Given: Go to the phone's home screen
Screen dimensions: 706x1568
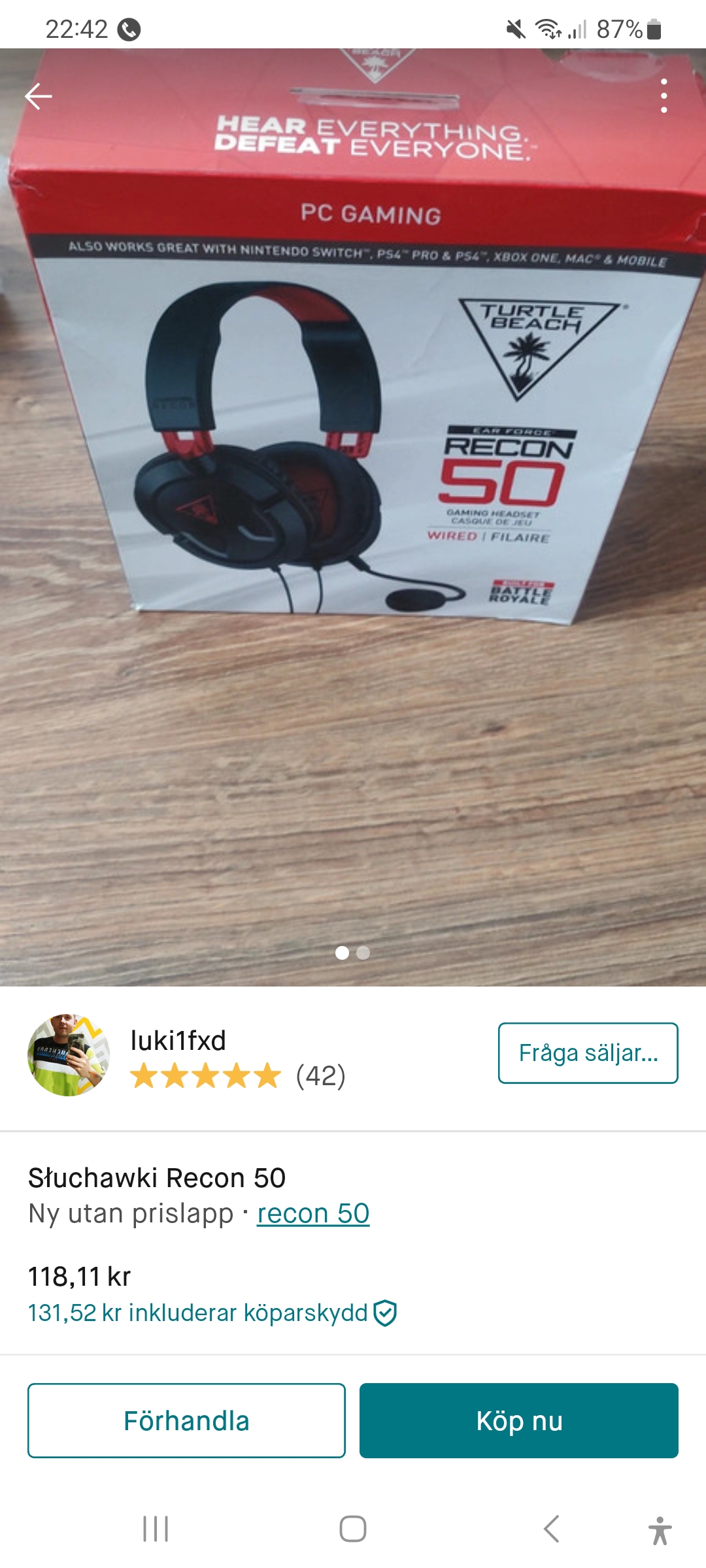Looking at the screenshot, I should [353, 1529].
